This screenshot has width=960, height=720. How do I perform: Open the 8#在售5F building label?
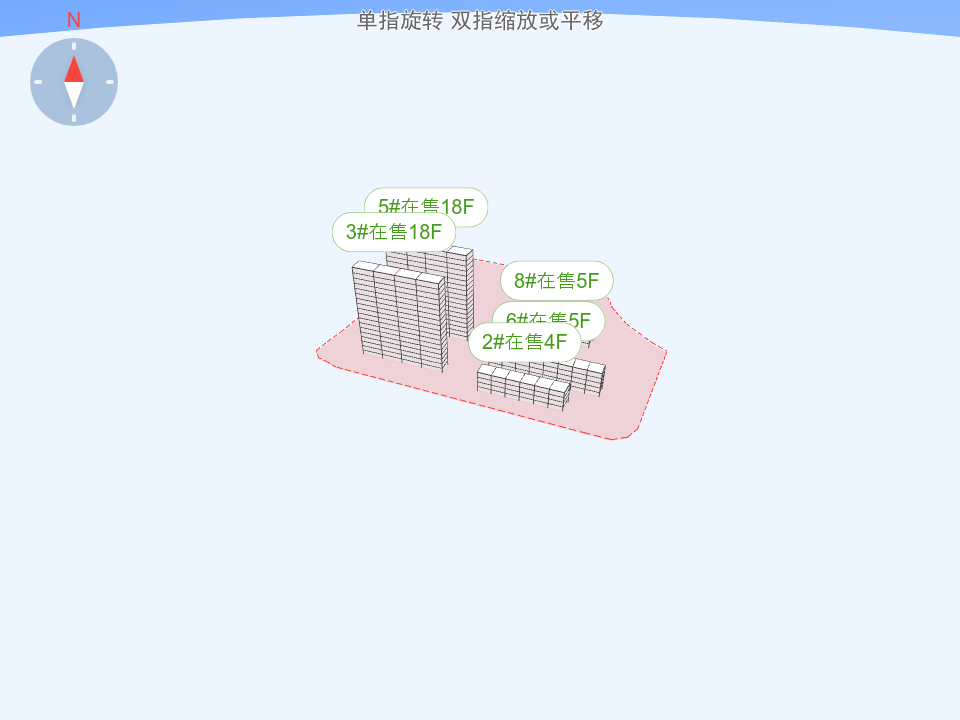click(556, 281)
